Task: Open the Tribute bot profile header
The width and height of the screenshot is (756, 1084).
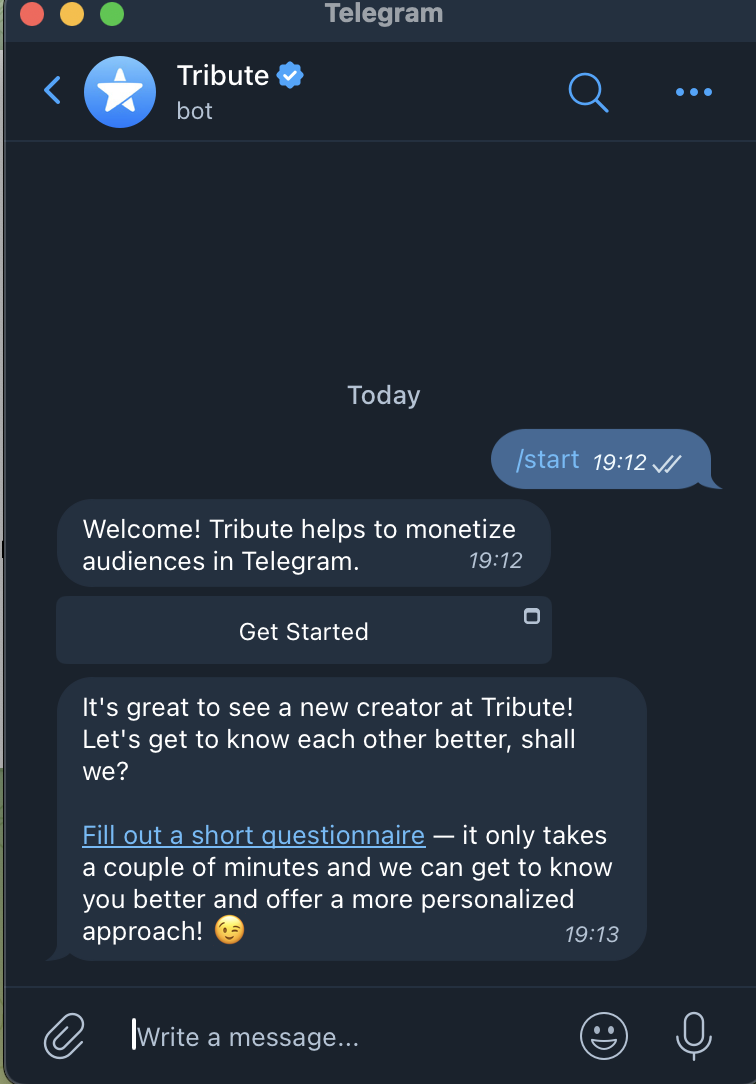Action: (x=222, y=91)
